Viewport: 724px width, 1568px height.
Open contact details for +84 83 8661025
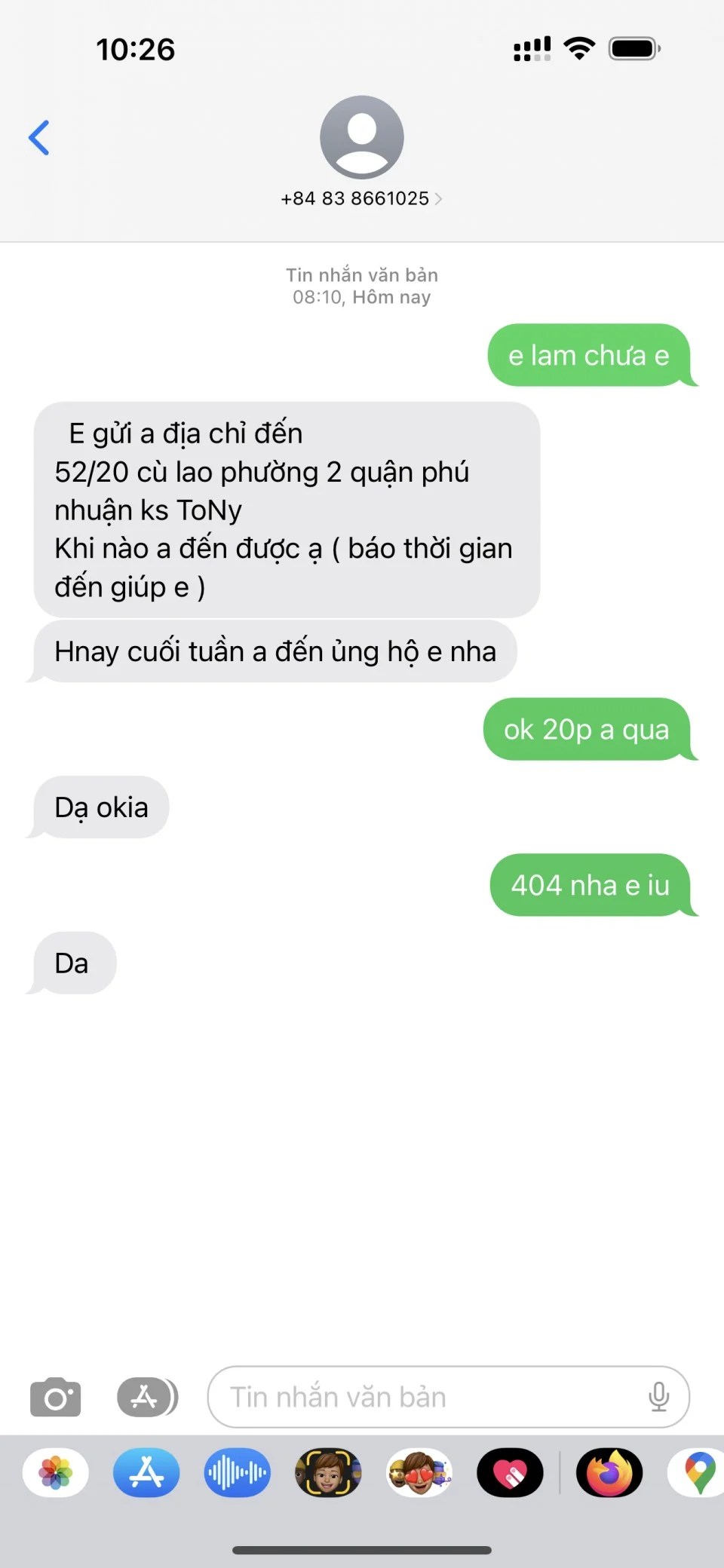coord(361,198)
